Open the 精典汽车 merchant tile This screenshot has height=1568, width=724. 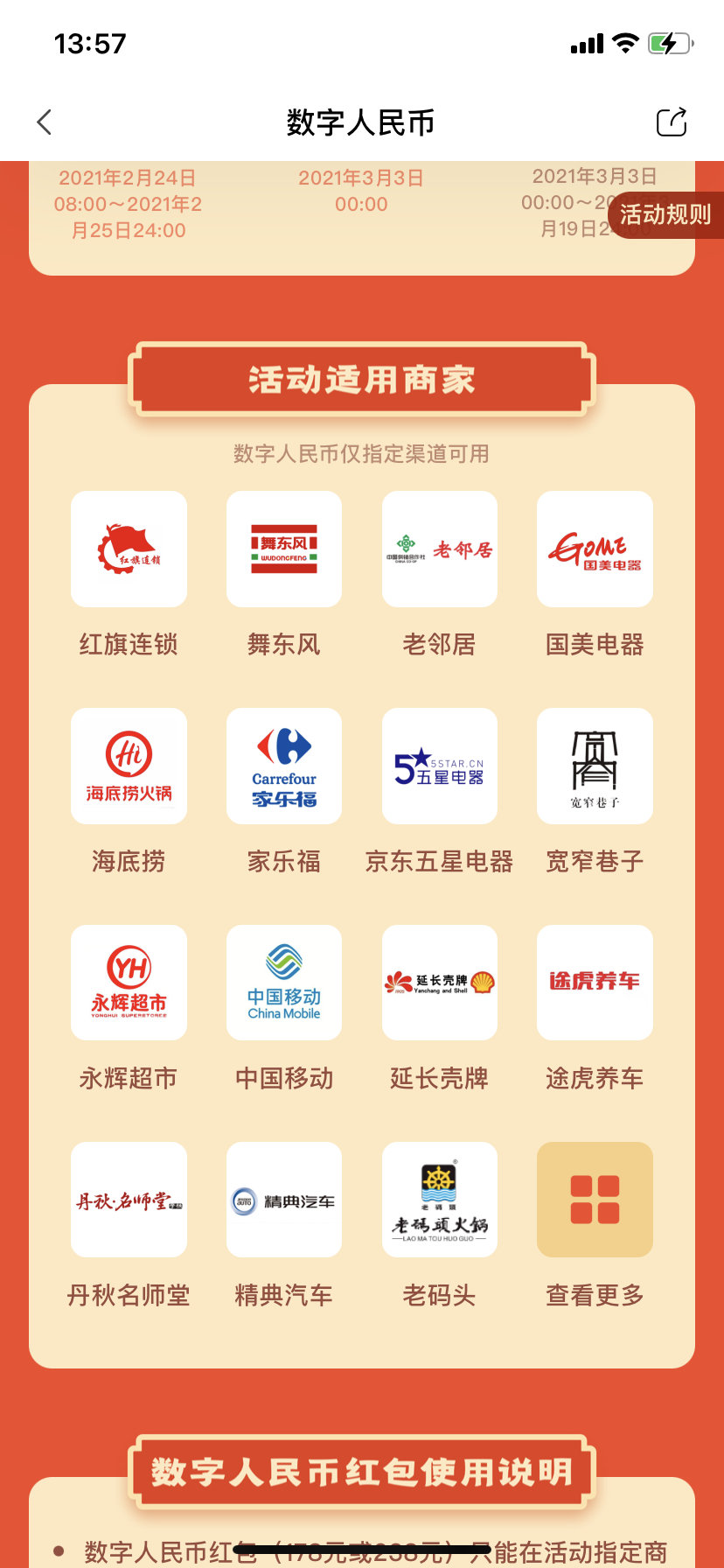pos(284,1200)
